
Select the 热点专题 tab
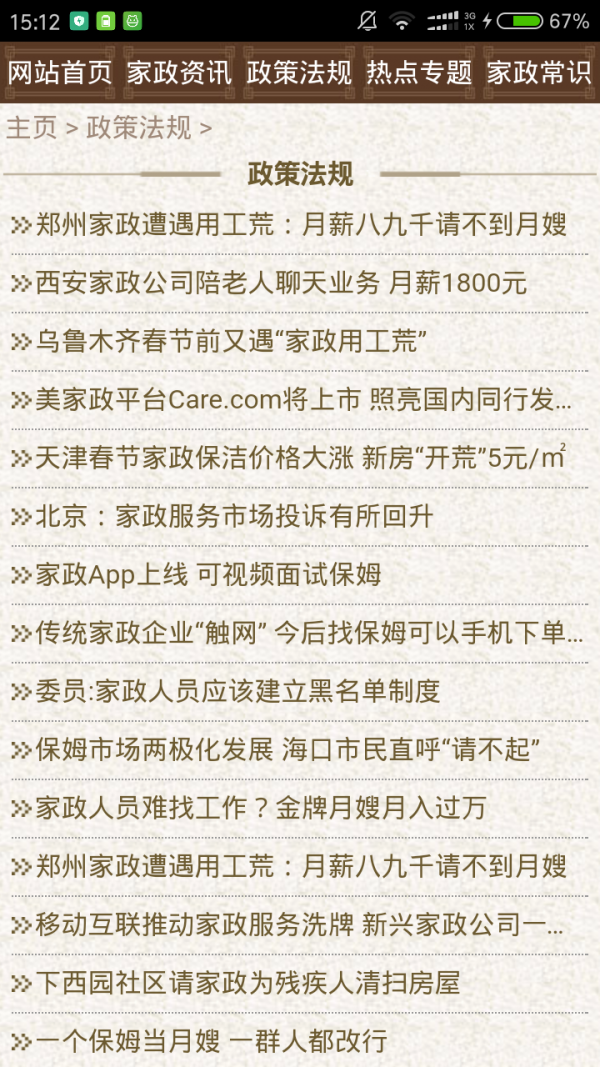click(419, 73)
